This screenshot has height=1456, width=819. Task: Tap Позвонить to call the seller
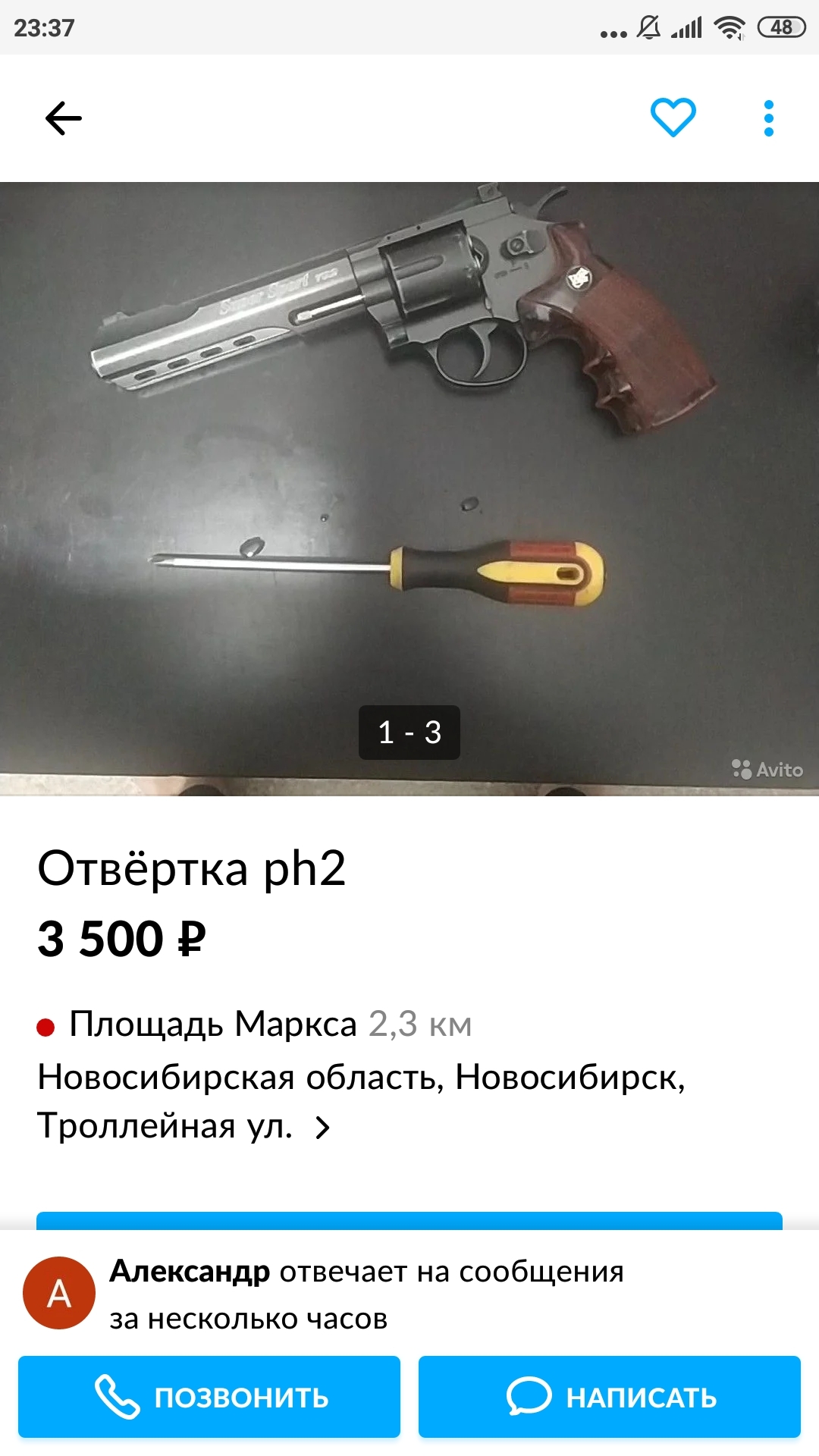(209, 1397)
